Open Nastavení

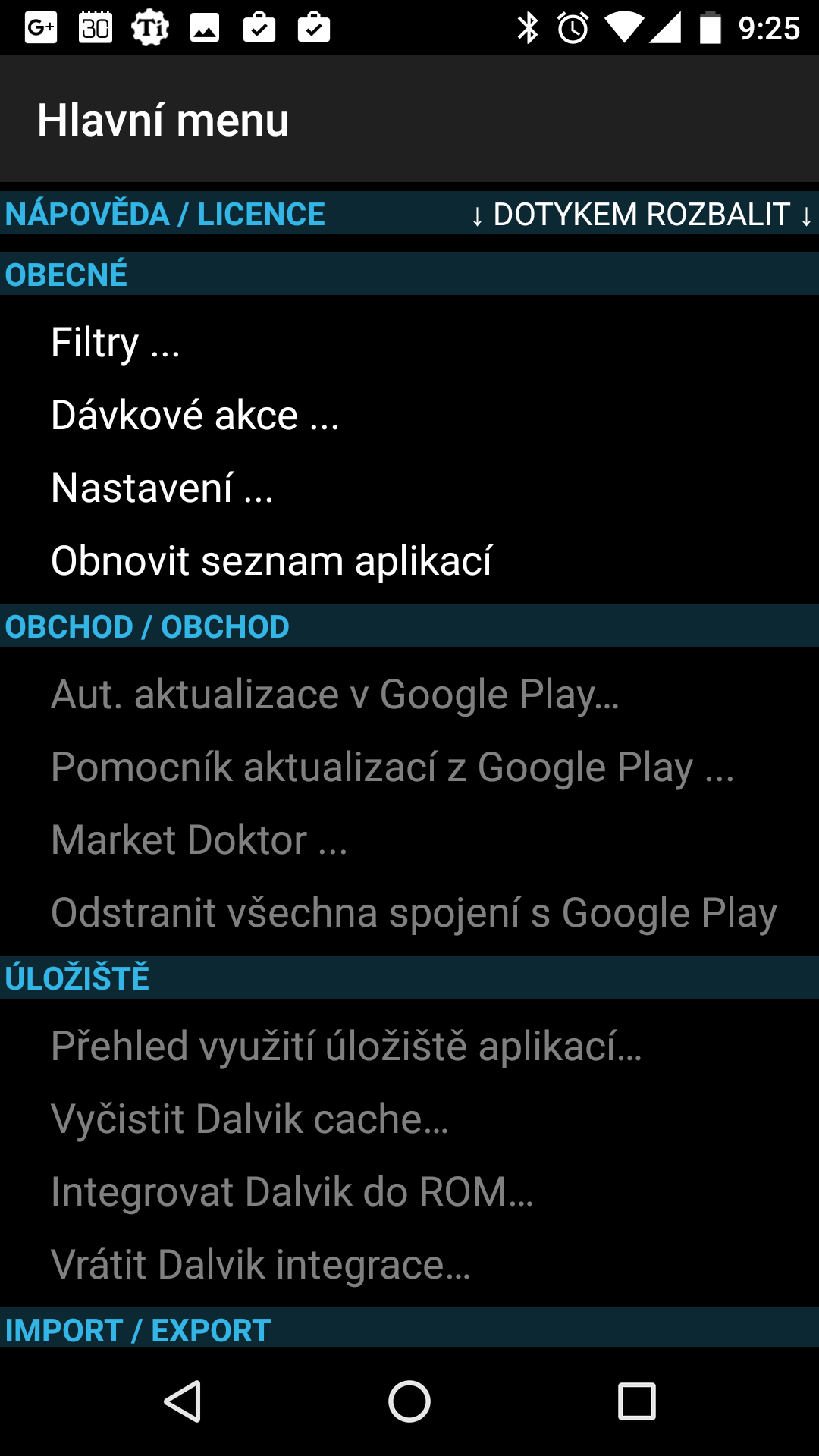409,488
